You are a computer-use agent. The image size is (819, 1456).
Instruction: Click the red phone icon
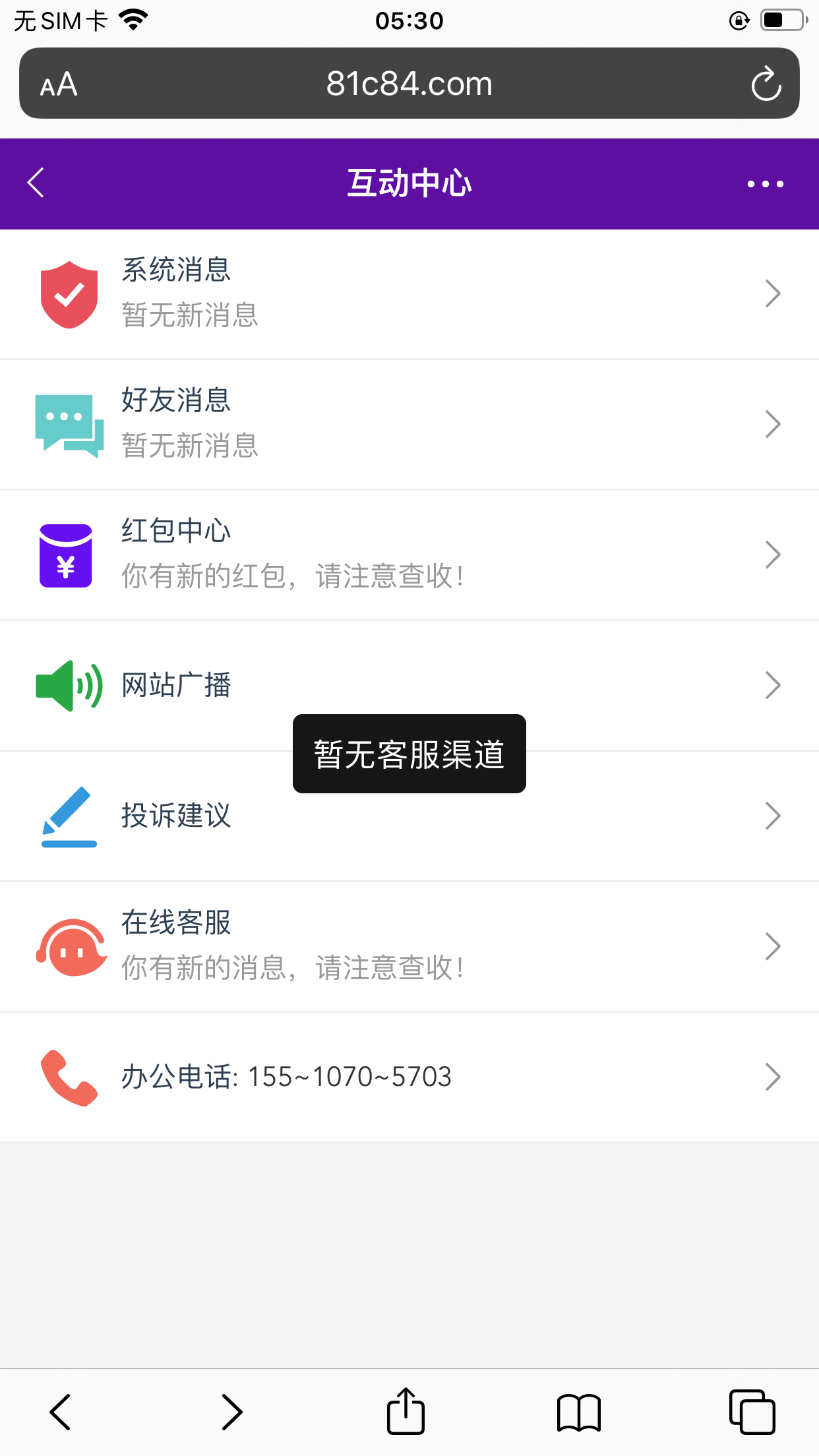pyautogui.click(x=68, y=1077)
